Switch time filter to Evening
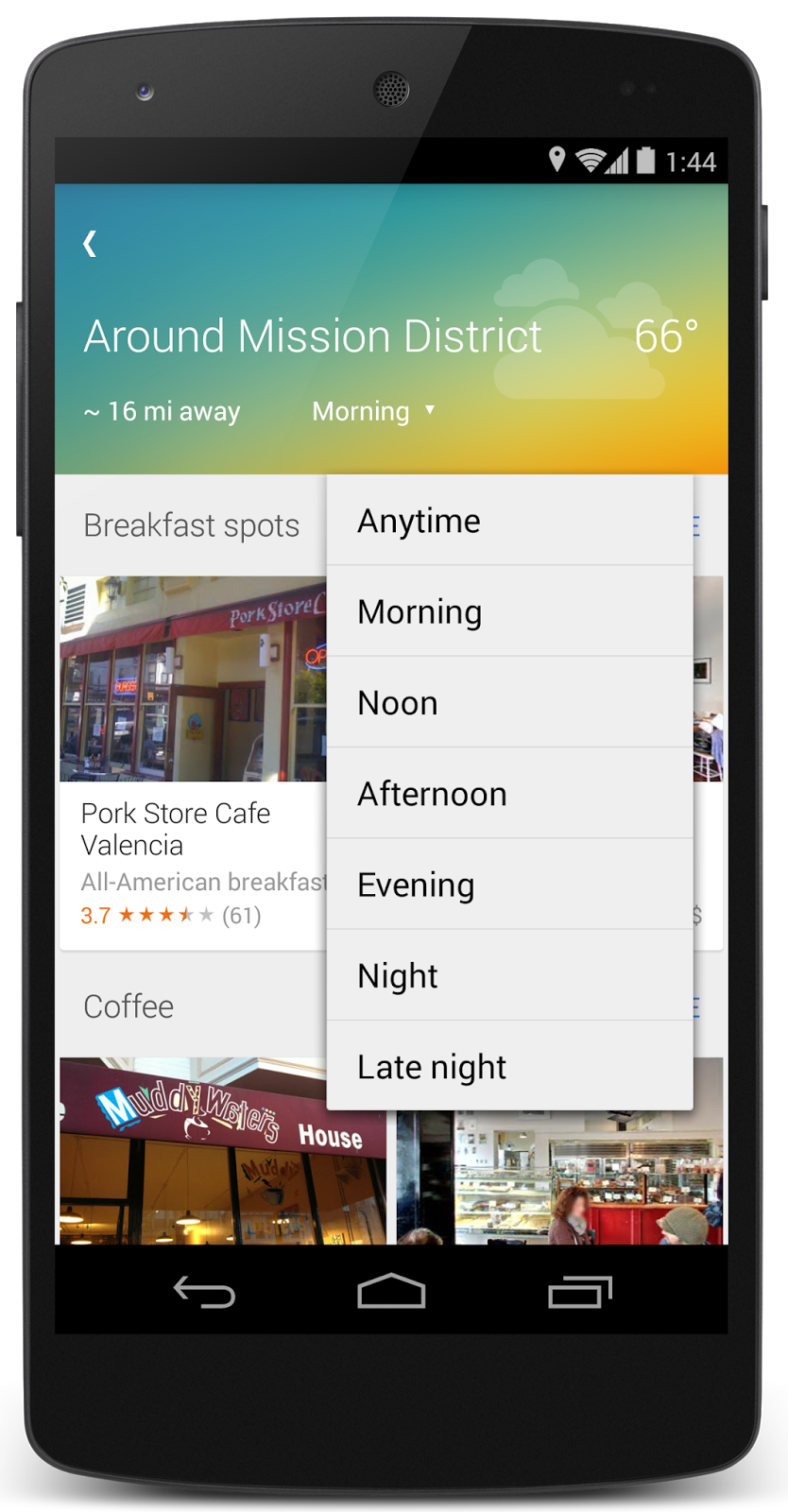Screen dimensions: 788x1512 509,884
